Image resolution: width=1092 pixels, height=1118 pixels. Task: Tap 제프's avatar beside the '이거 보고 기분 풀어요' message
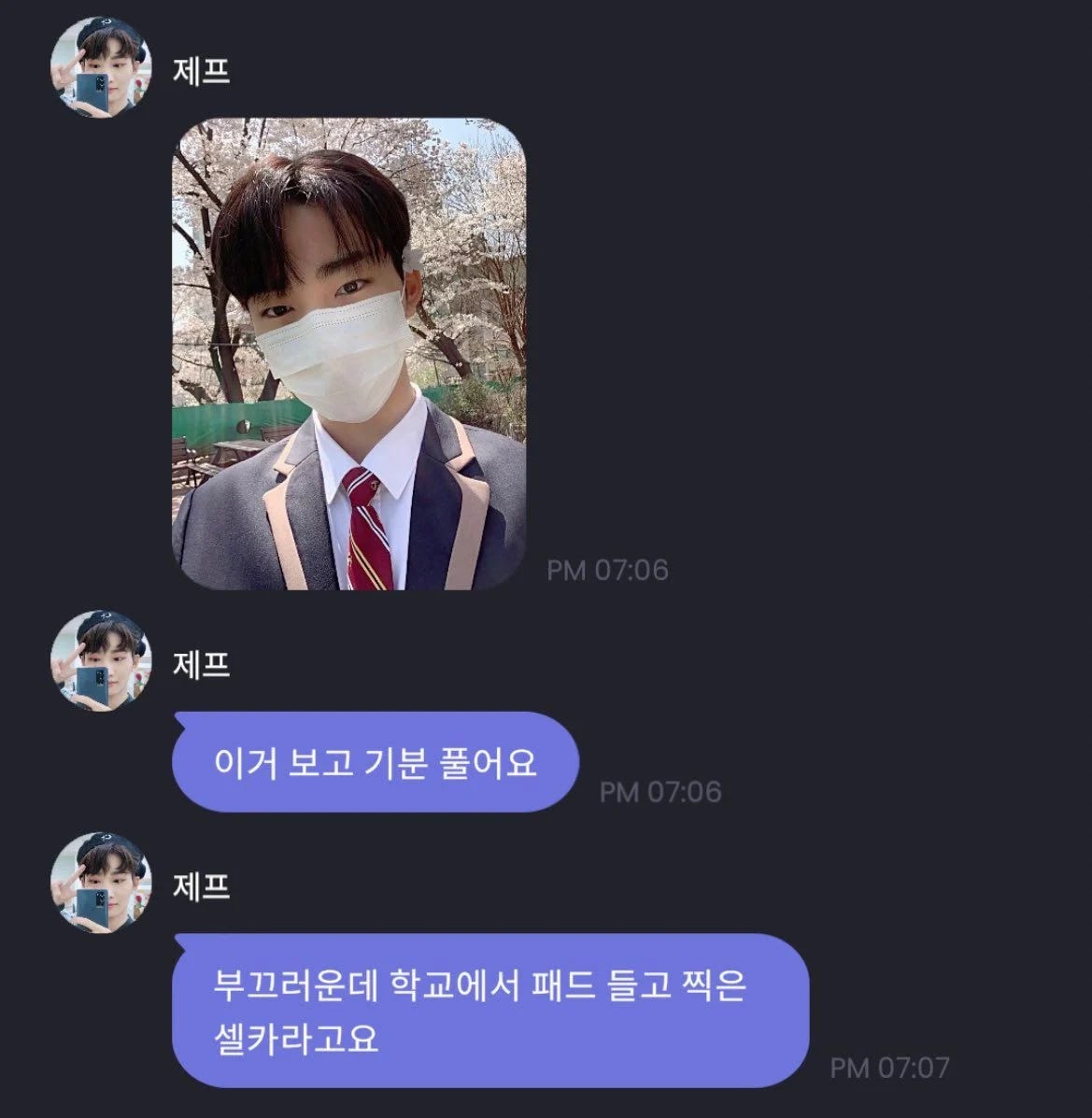point(100,660)
